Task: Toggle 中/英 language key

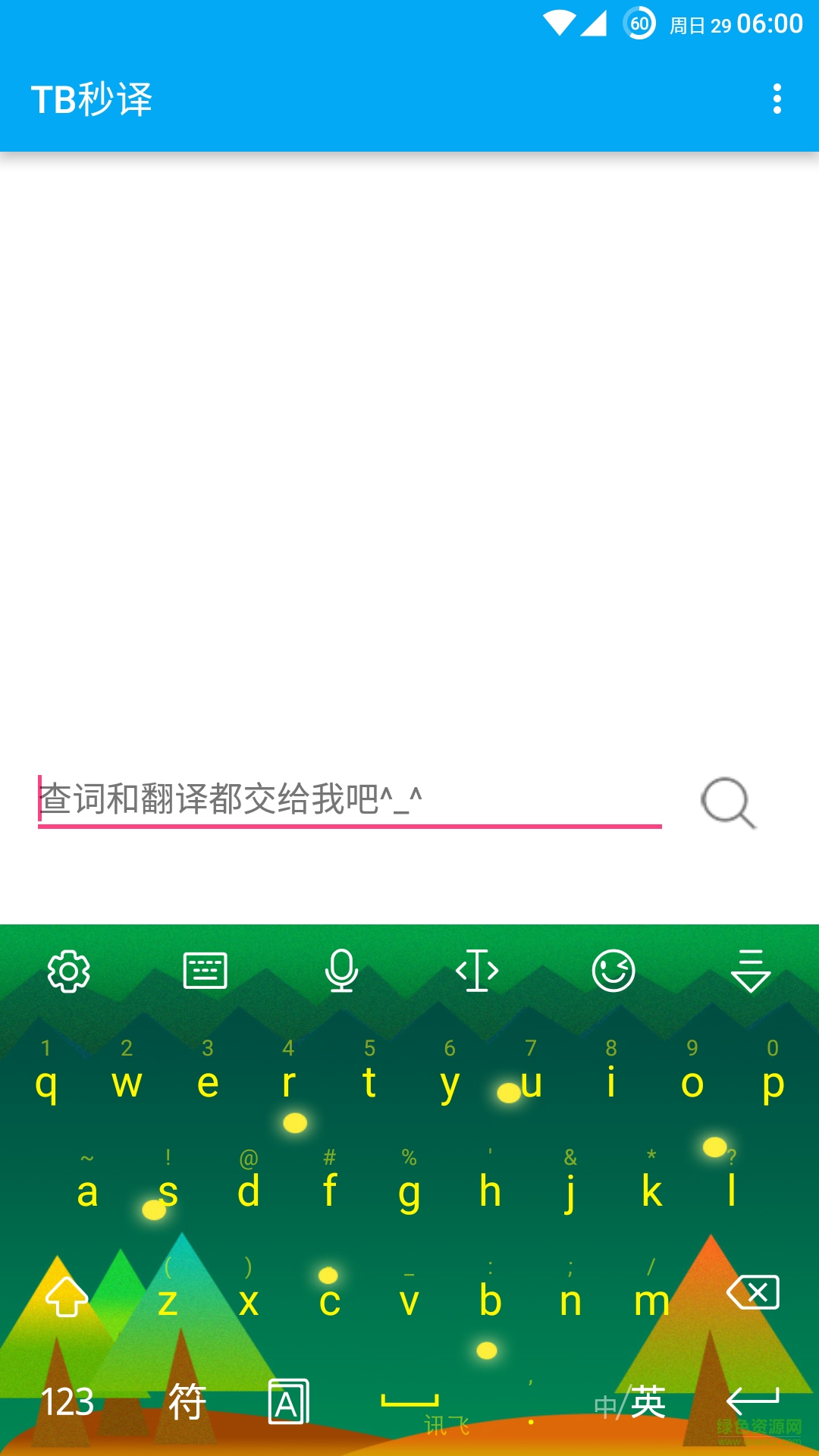Action: point(629,1403)
